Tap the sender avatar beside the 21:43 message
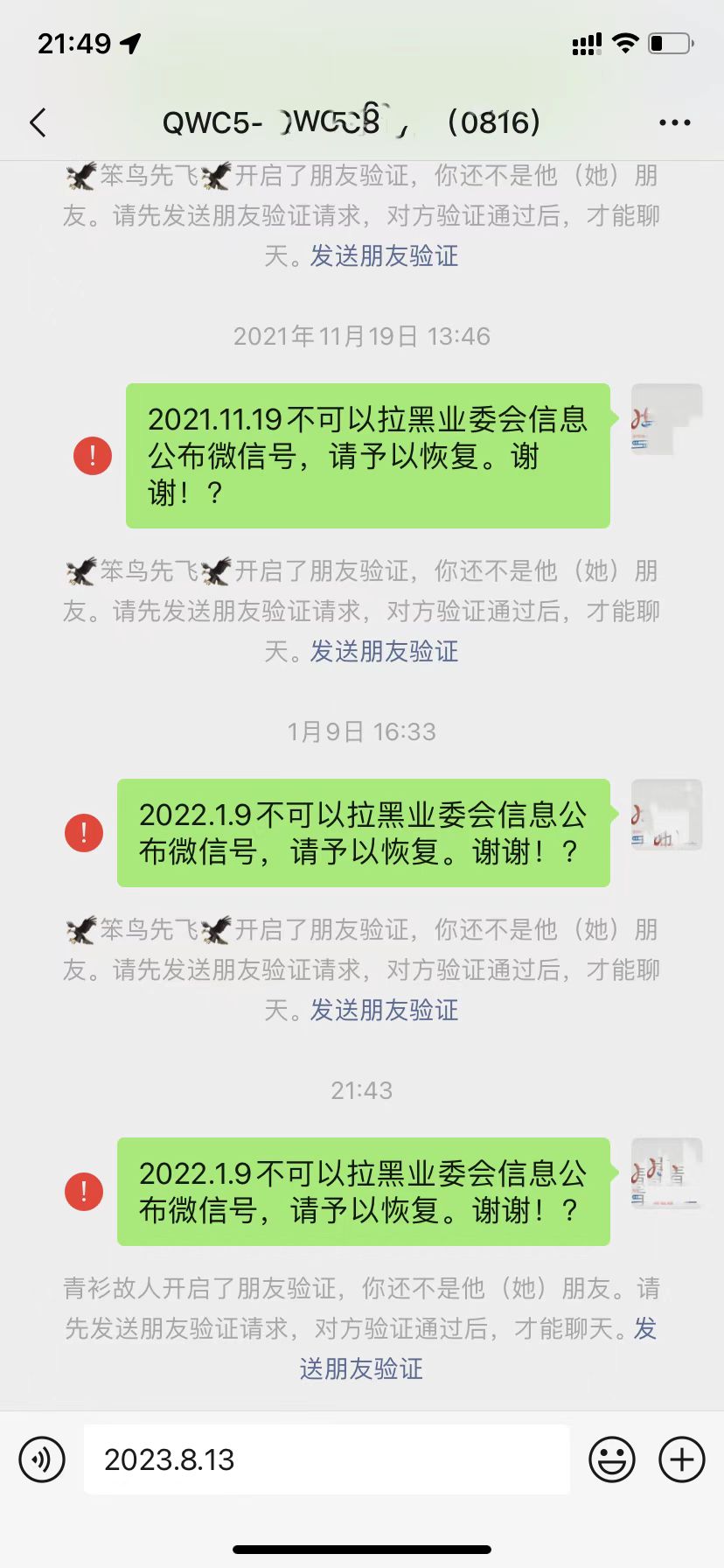This screenshot has width=724, height=1568. [x=666, y=1172]
